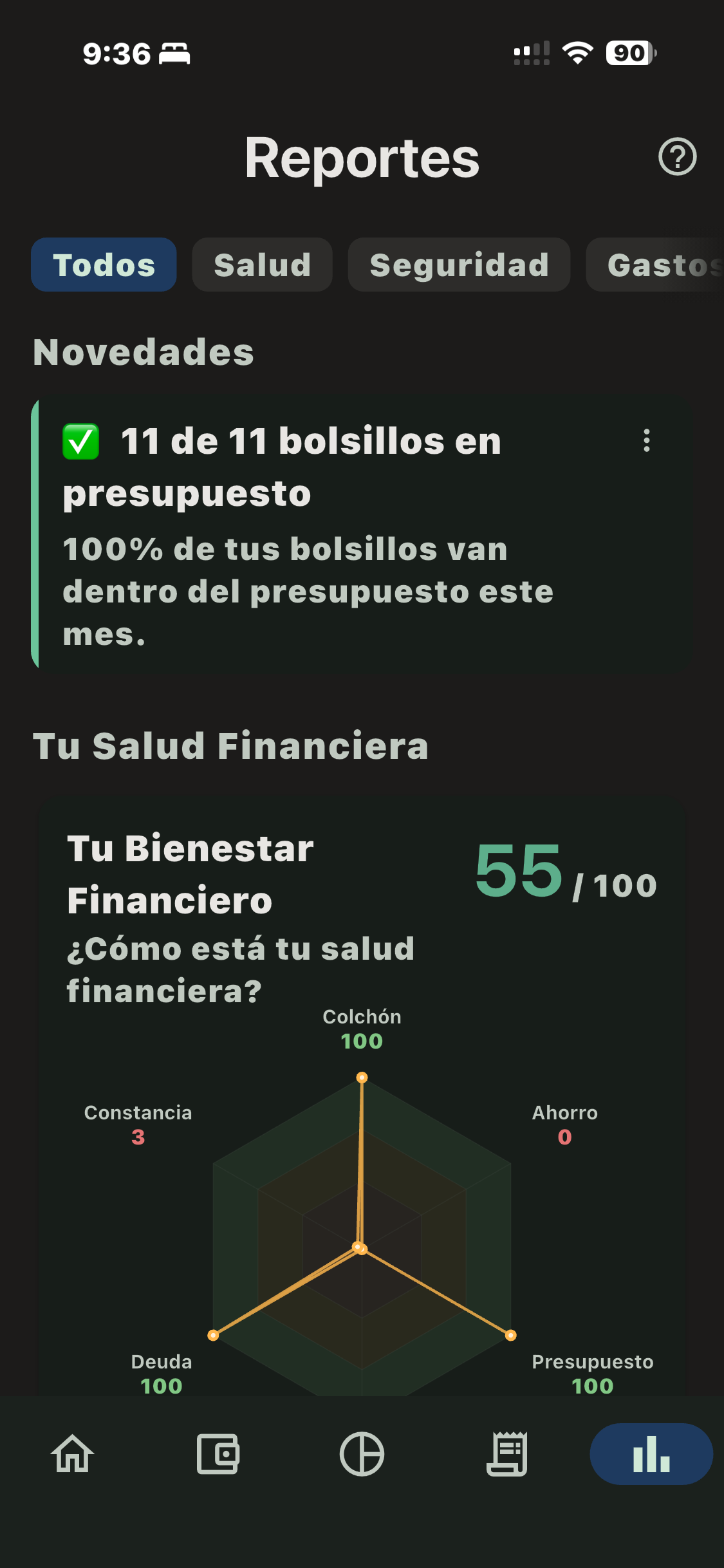724x1568 pixels.
Task: Open accounts via the wallet card icon
Action: [x=219, y=1453]
